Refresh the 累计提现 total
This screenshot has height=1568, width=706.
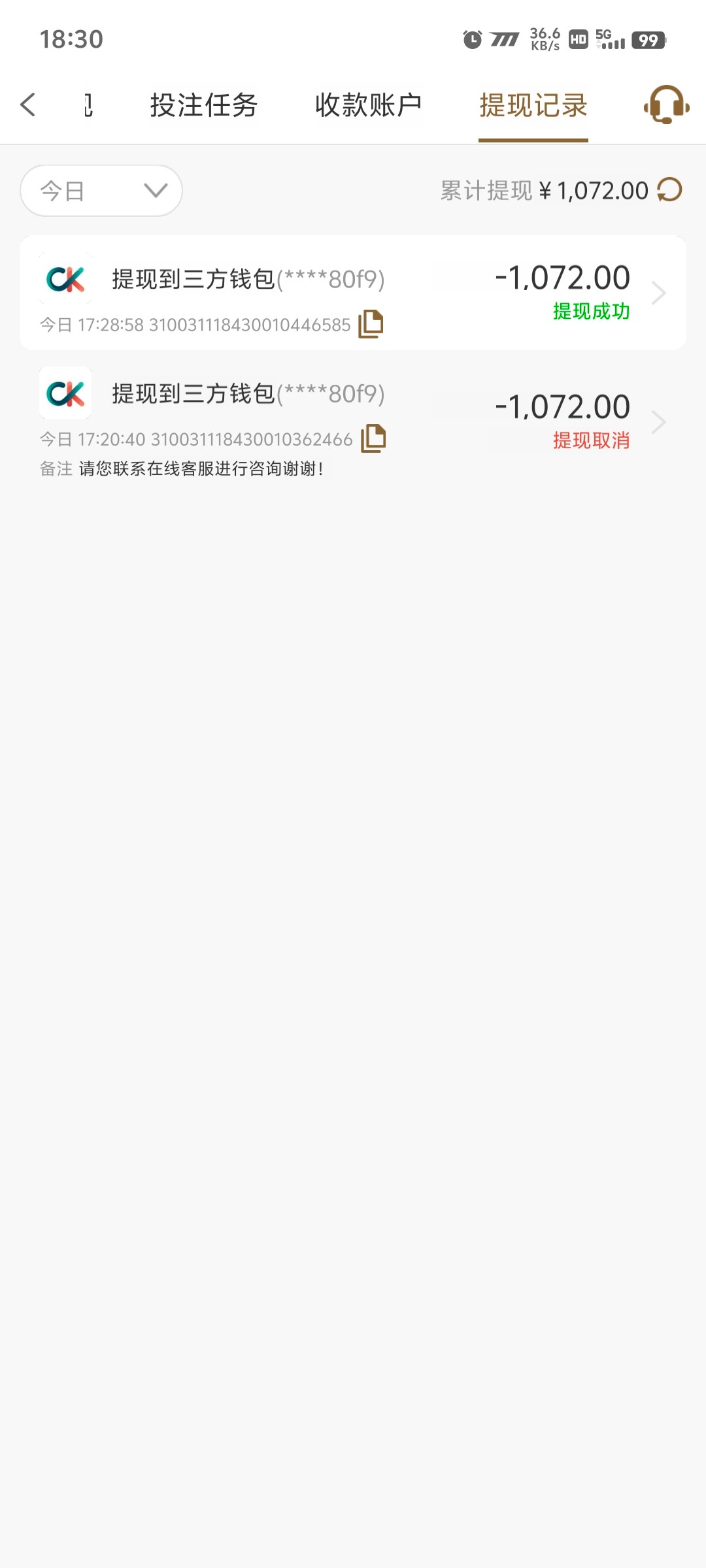click(x=670, y=190)
